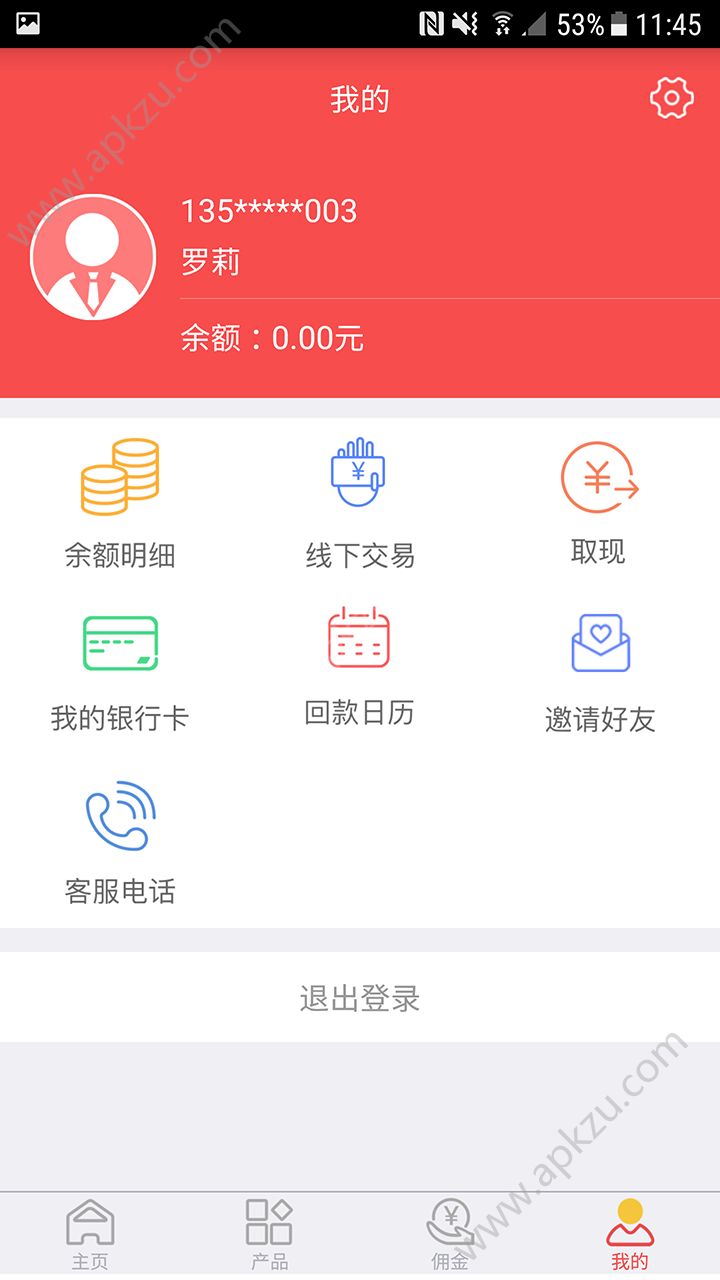This screenshot has height=1280, width=720.
Task: Tap the circular profile avatar
Action: (93, 256)
